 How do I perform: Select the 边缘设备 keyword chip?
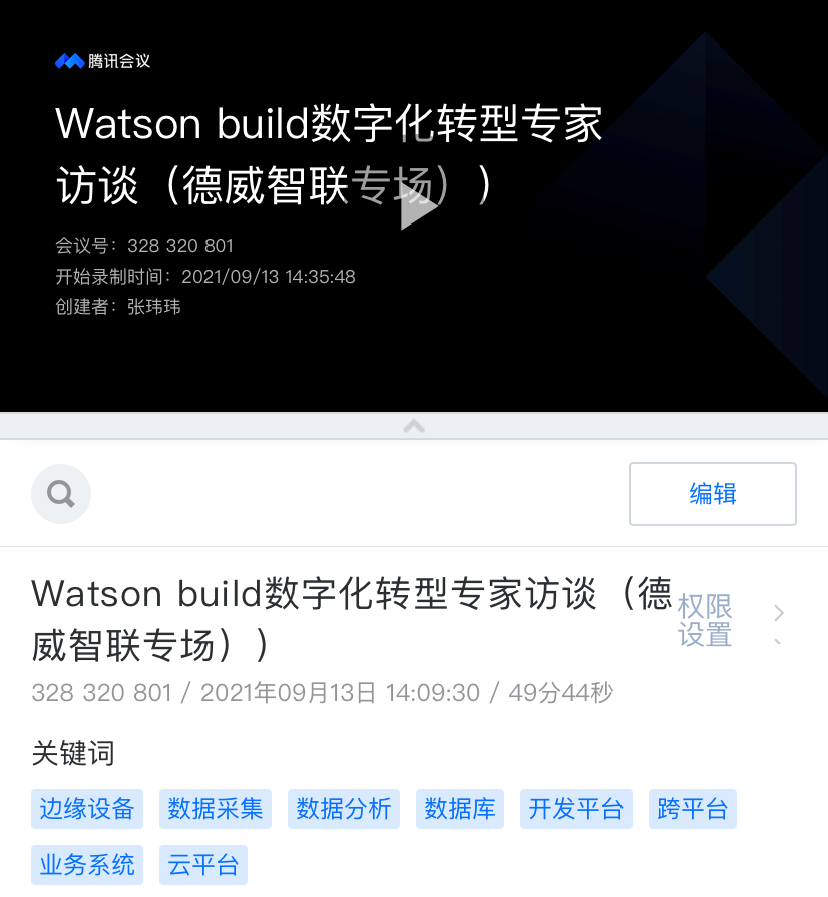(x=87, y=809)
